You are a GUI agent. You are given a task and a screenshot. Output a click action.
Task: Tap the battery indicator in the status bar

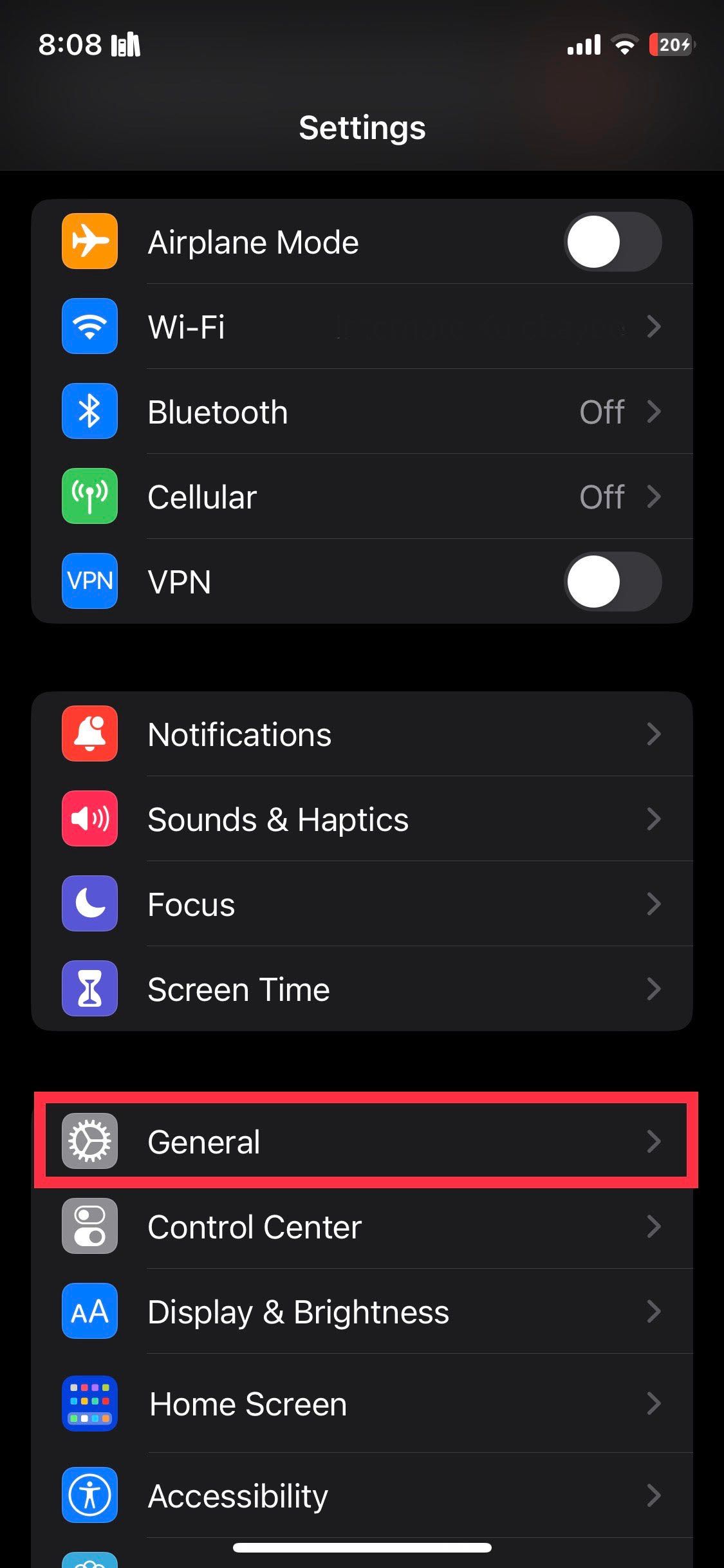click(671, 44)
